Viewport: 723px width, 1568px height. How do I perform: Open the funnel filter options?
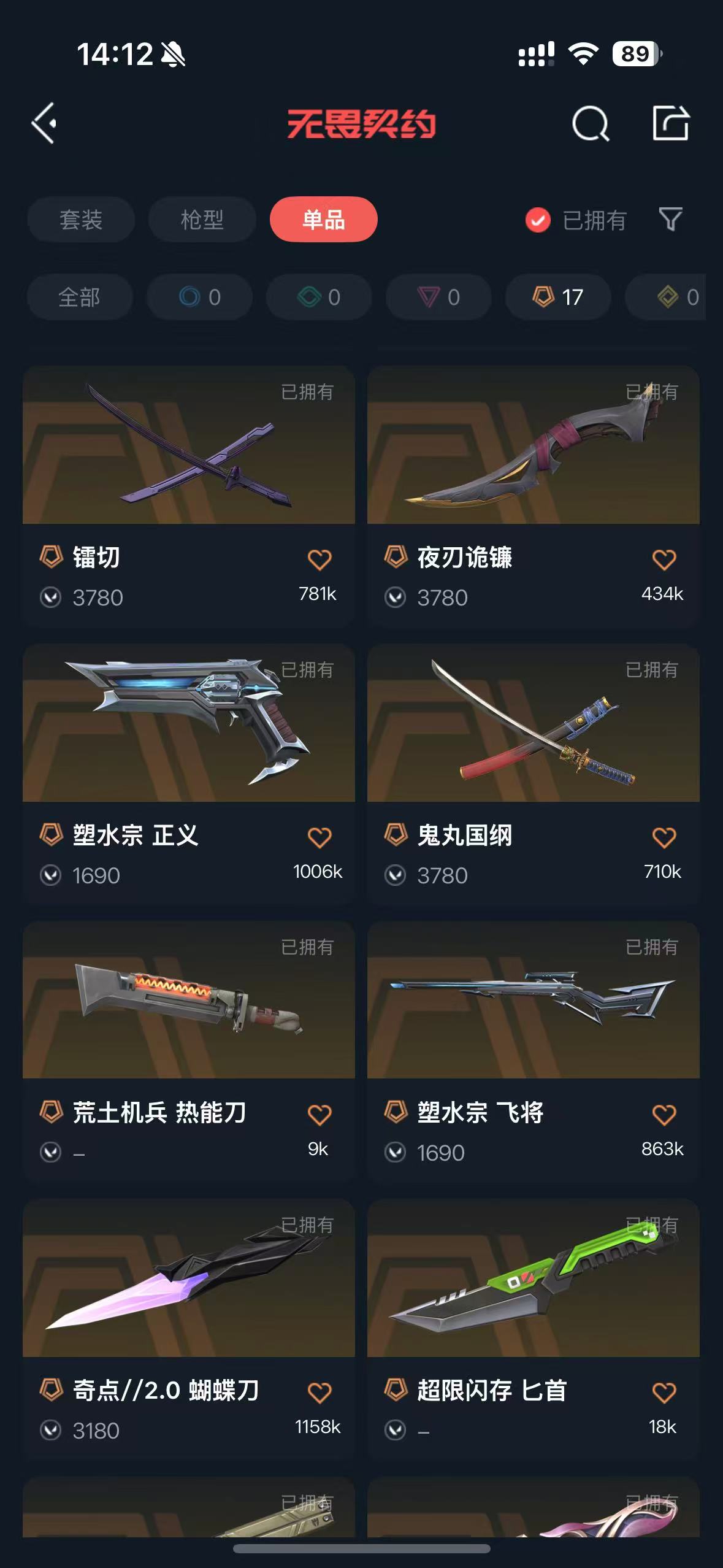670,220
